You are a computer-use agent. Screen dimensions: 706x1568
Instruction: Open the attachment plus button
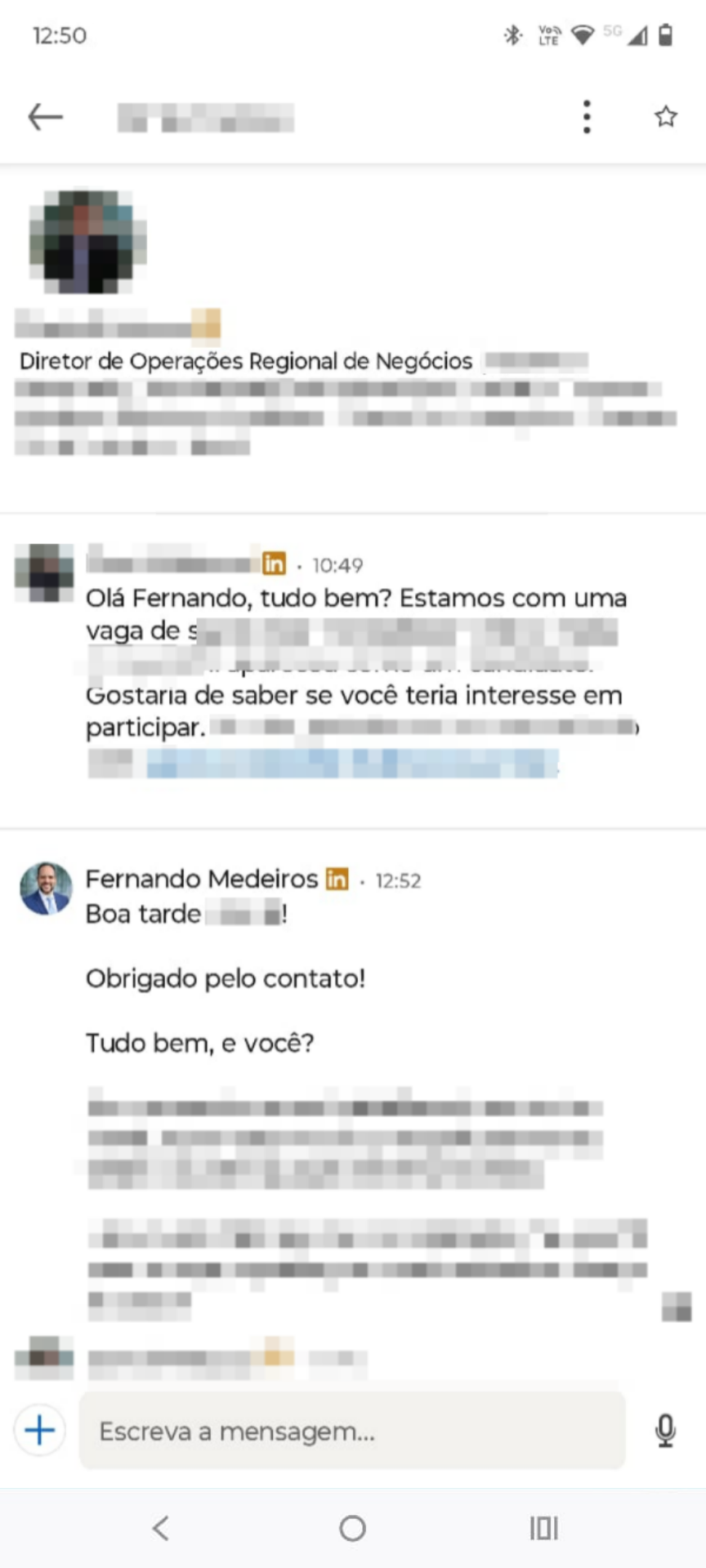coord(40,1430)
